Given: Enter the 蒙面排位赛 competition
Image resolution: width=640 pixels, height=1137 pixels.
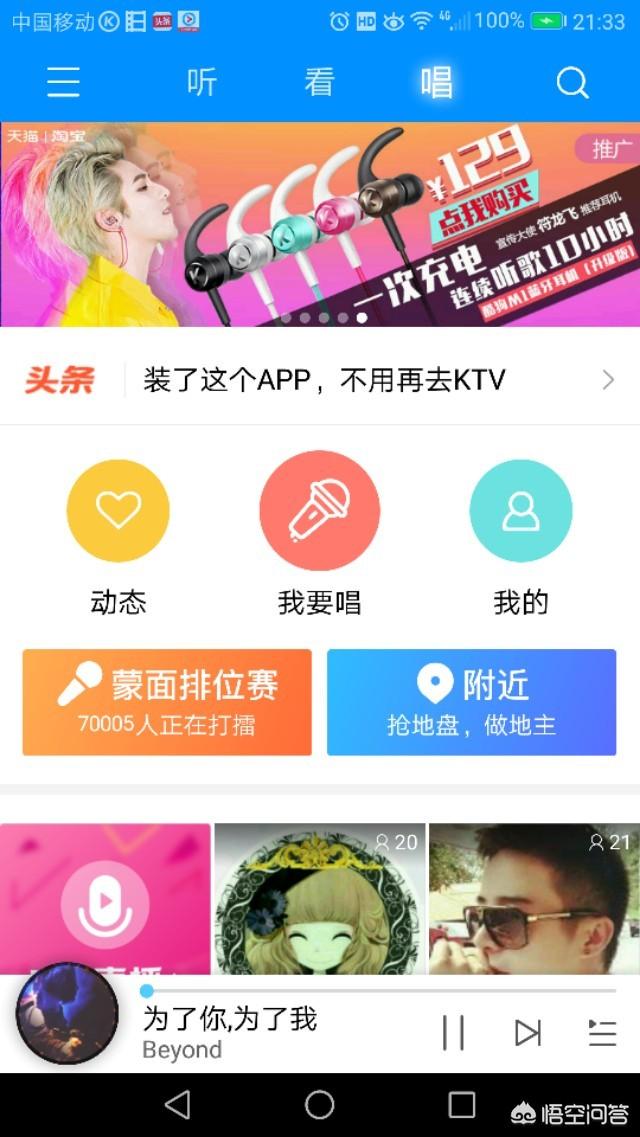Looking at the screenshot, I should pyautogui.click(x=167, y=702).
